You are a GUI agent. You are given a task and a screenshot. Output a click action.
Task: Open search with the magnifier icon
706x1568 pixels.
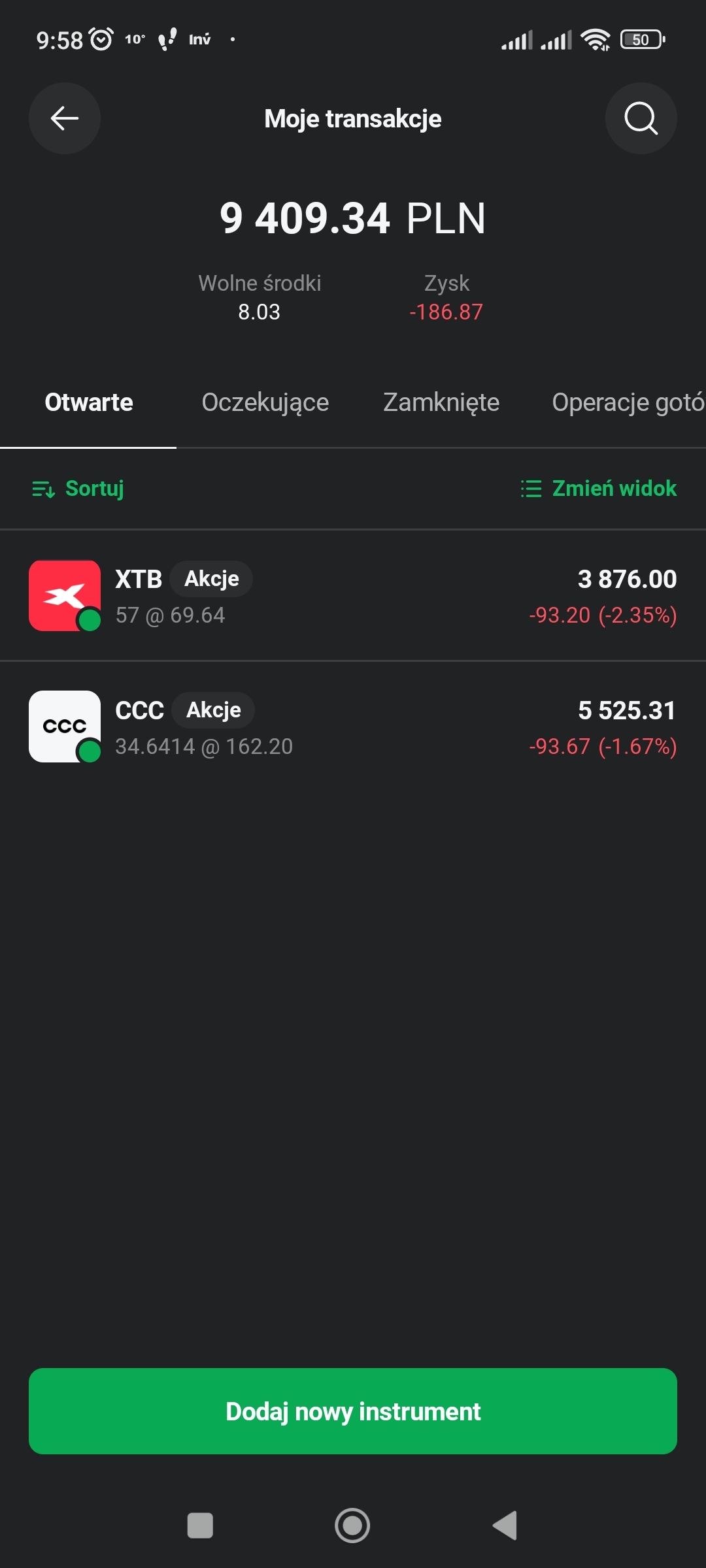tap(641, 118)
